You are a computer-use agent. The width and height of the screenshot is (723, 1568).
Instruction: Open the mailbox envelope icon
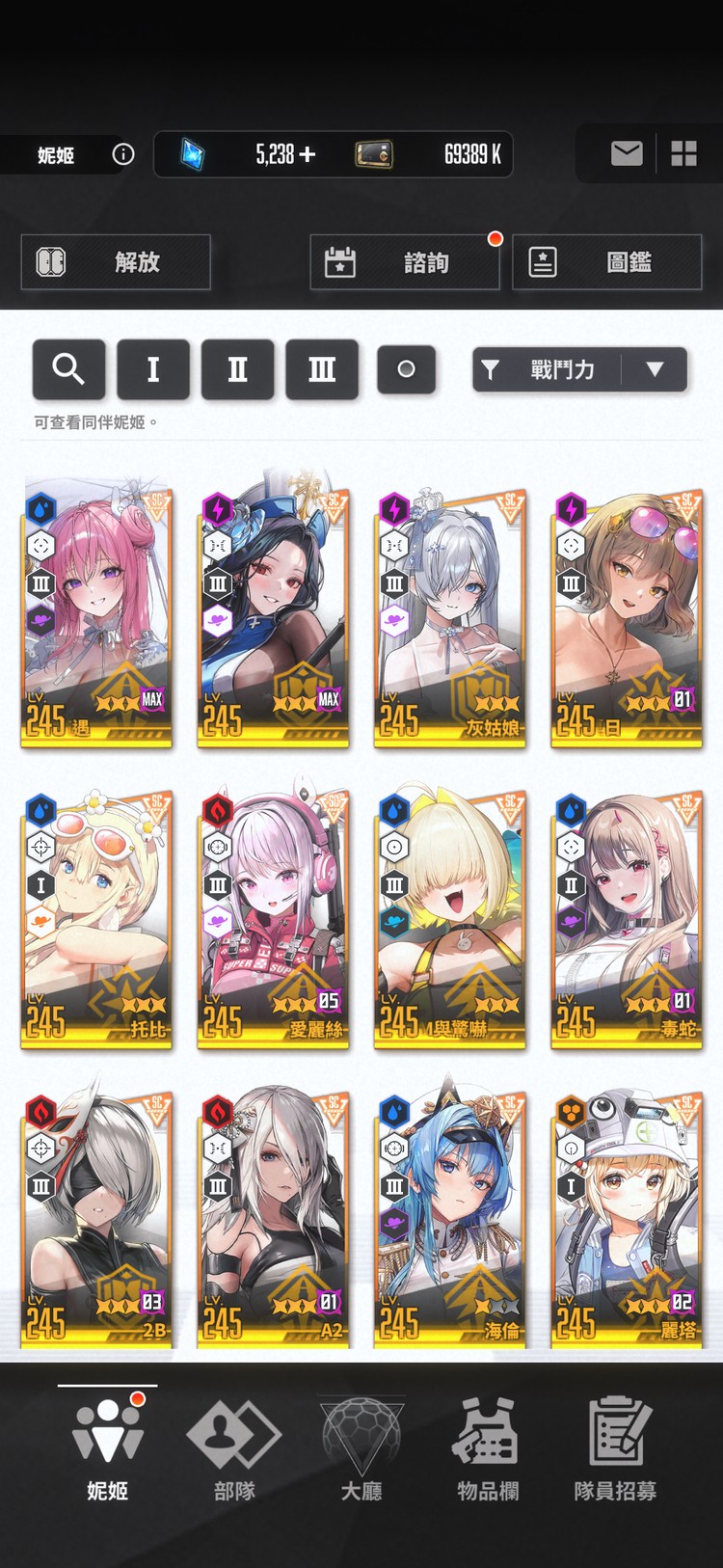click(x=627, y=153)
